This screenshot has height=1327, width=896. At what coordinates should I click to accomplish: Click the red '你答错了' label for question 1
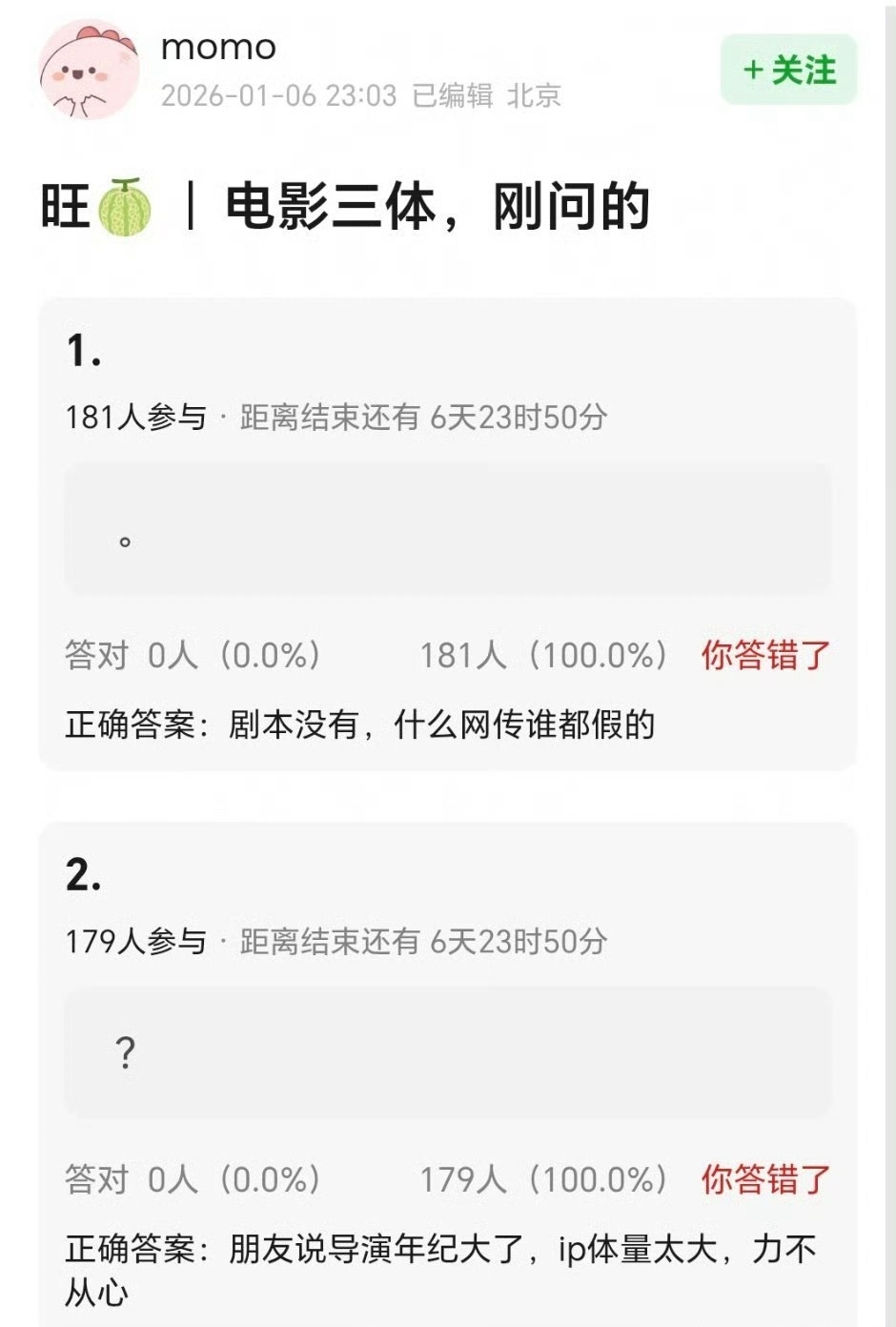coord(765,654)
